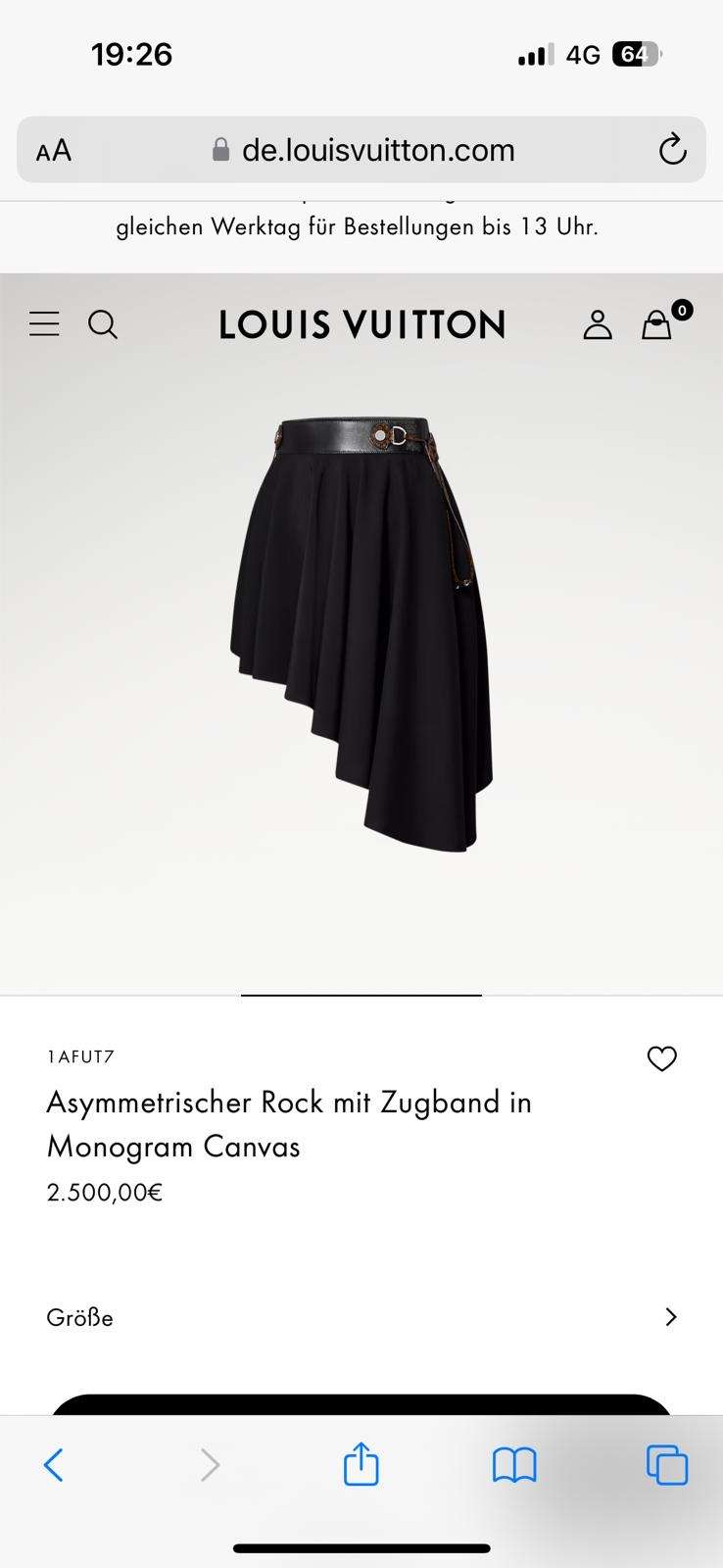This screenshot has height=1568, width=723.
Task: Tap the product code 1AFUT7
Action: click(80, 1056)
